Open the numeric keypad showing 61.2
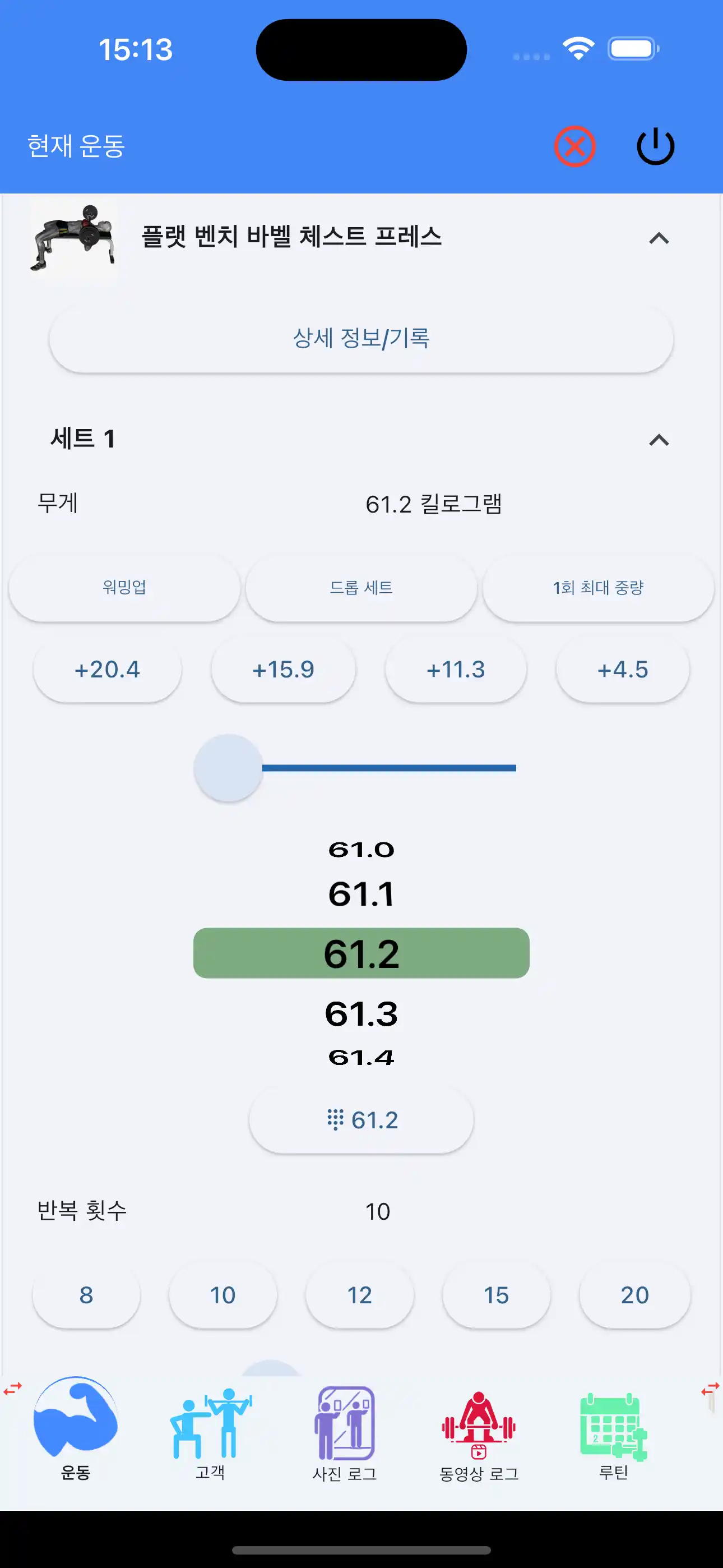The image size is (723, 1568). click(361, 1119)
